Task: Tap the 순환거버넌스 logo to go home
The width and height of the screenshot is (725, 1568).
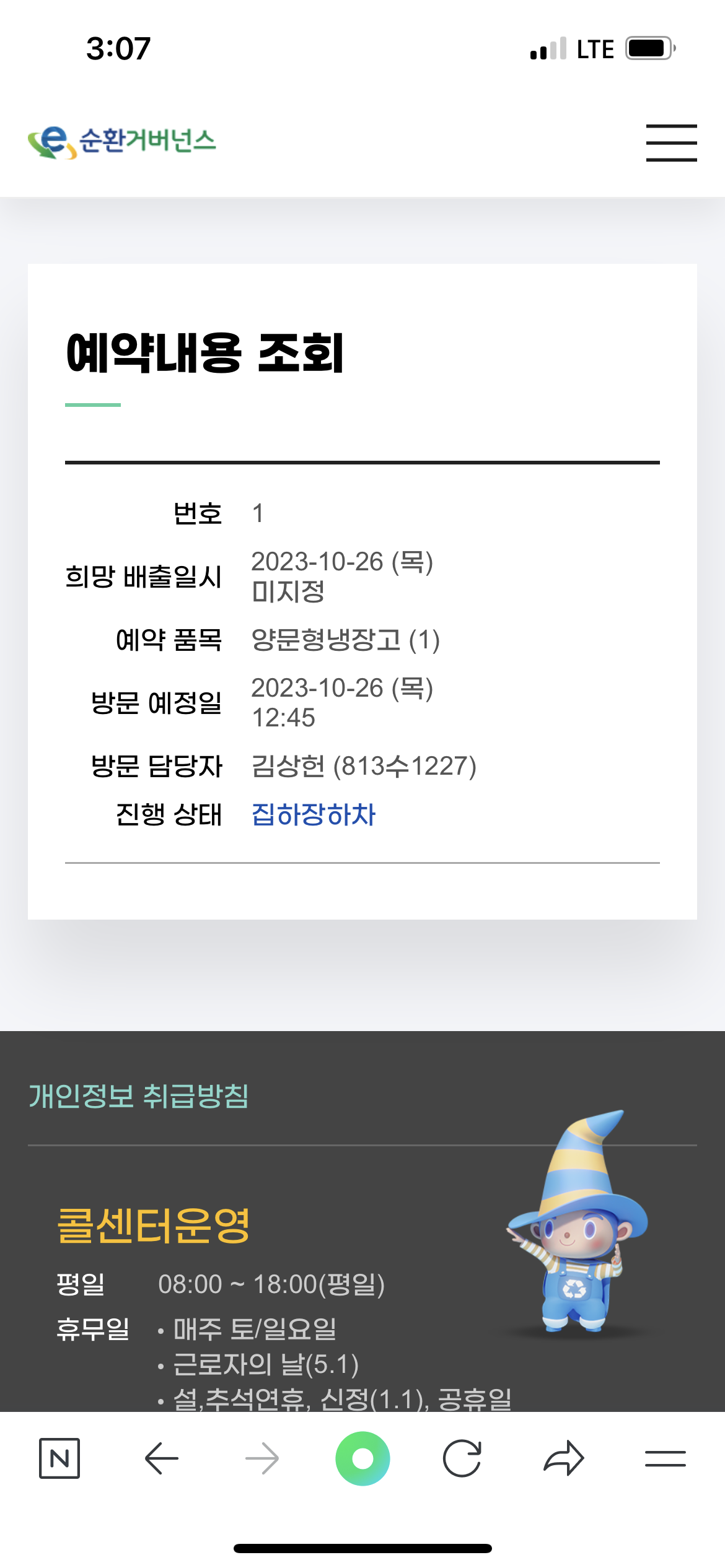Action: (x=122, y=142)
